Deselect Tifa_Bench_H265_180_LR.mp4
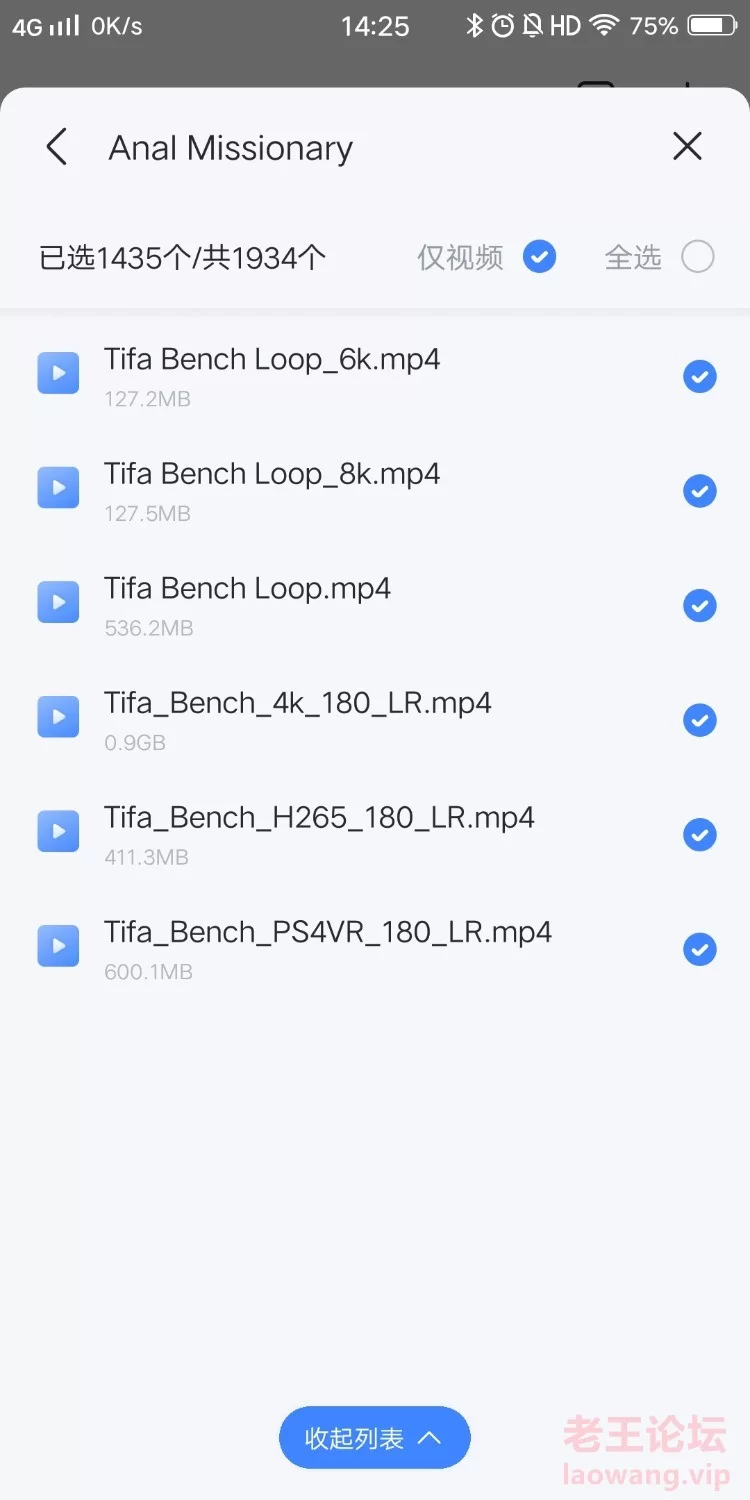This screenshot has width=750, height=1500. [x=700, y=835]
